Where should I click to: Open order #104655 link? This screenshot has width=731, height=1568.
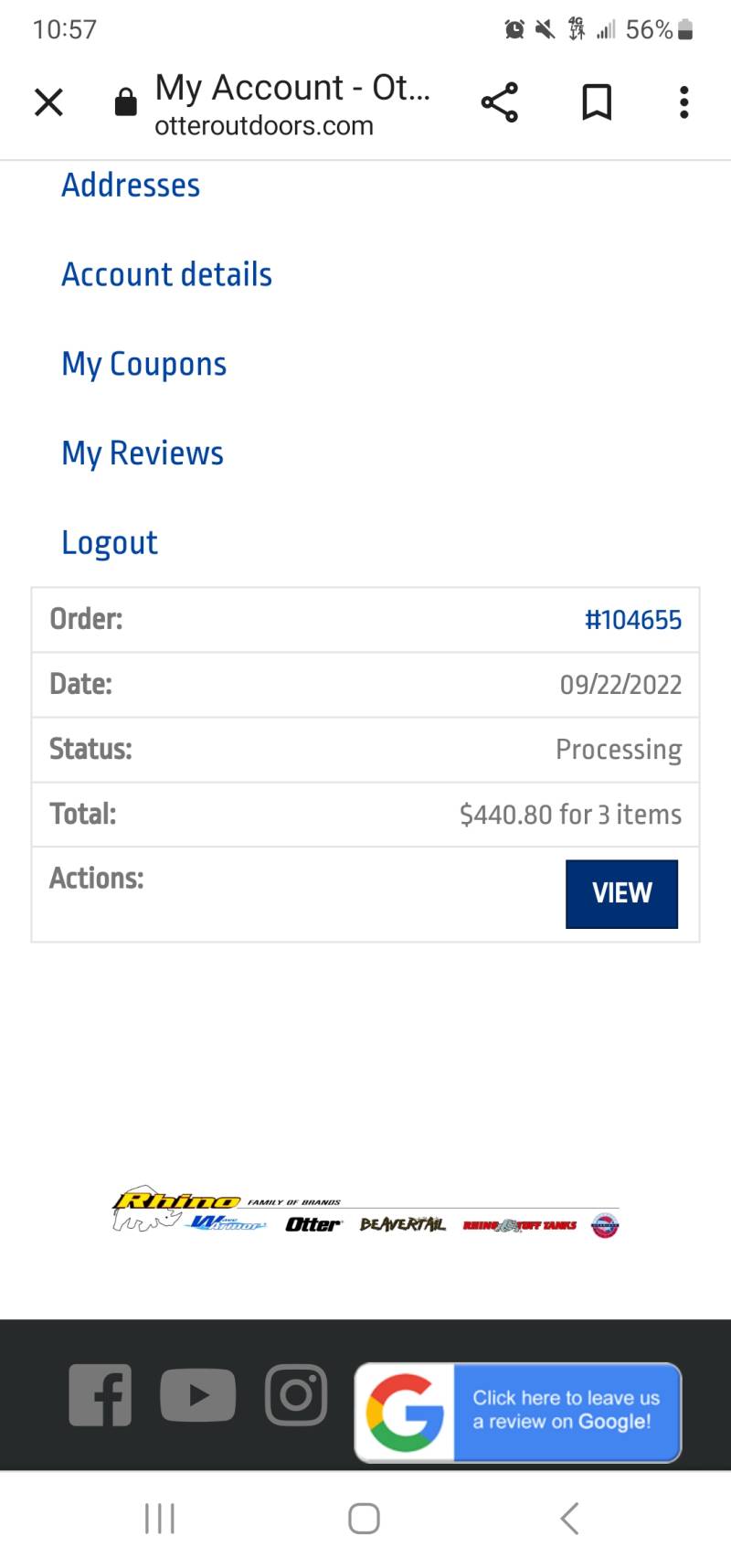point(632,620)
